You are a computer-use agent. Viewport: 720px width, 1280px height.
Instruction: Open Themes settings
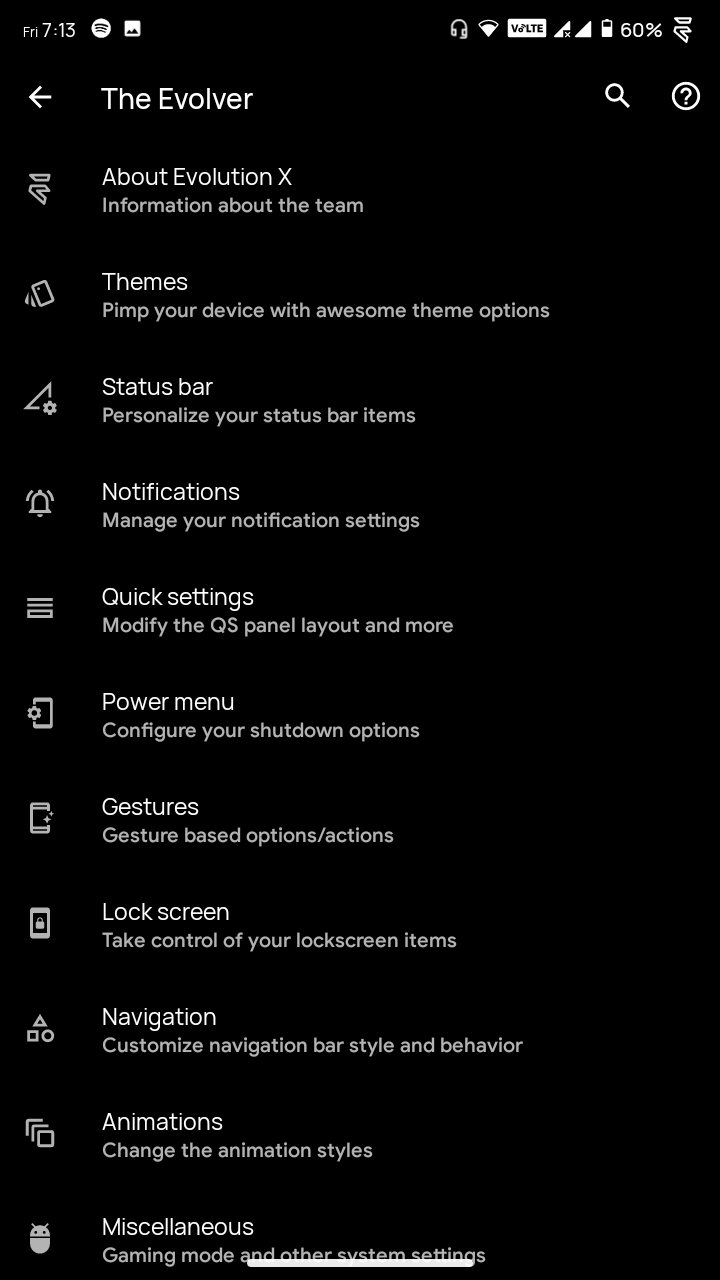pos(325,295)
